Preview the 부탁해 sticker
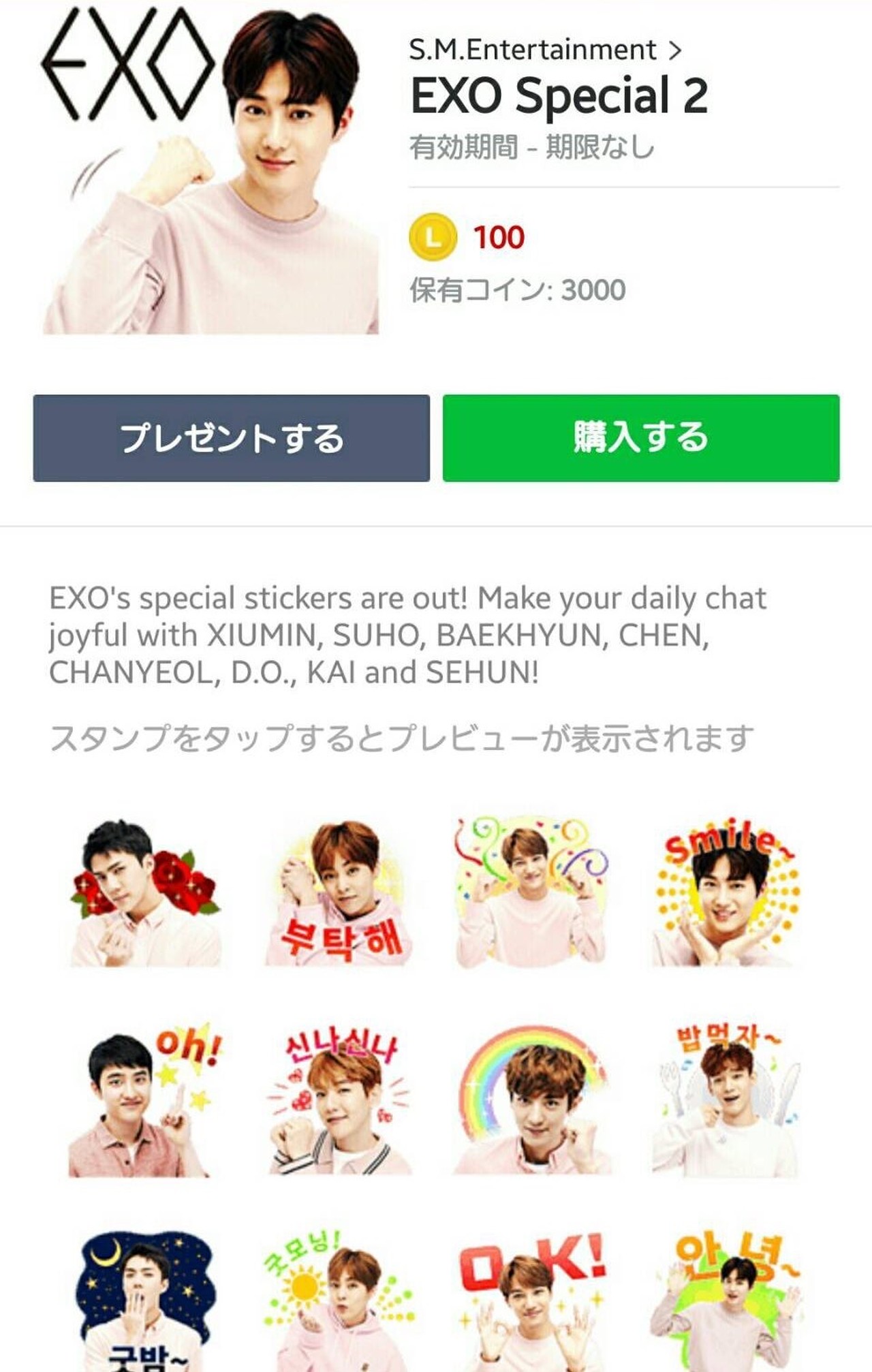Image resolution: width=872 pixels, height=1372 pixels. pos(339,894)
